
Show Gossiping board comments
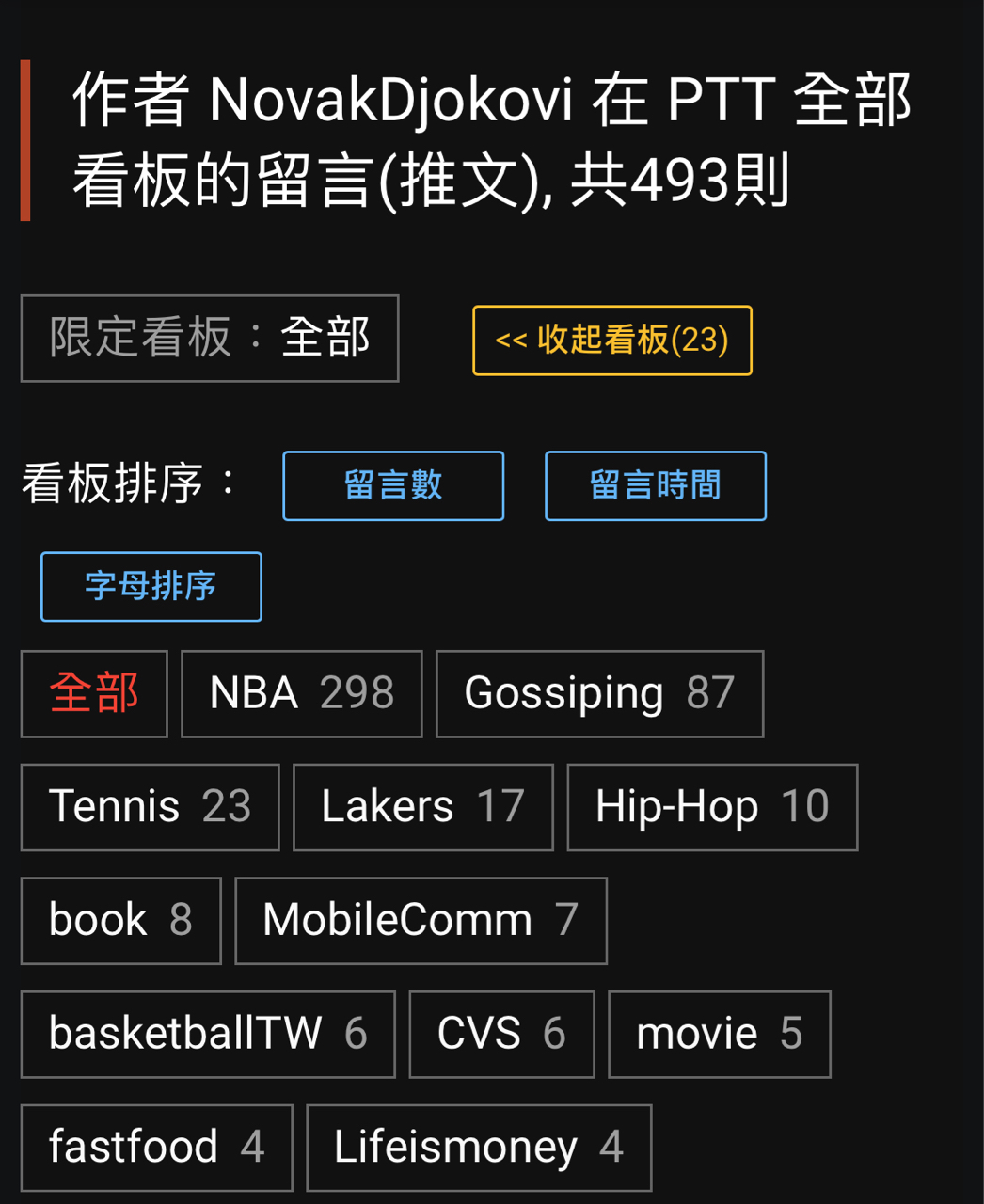599,694
